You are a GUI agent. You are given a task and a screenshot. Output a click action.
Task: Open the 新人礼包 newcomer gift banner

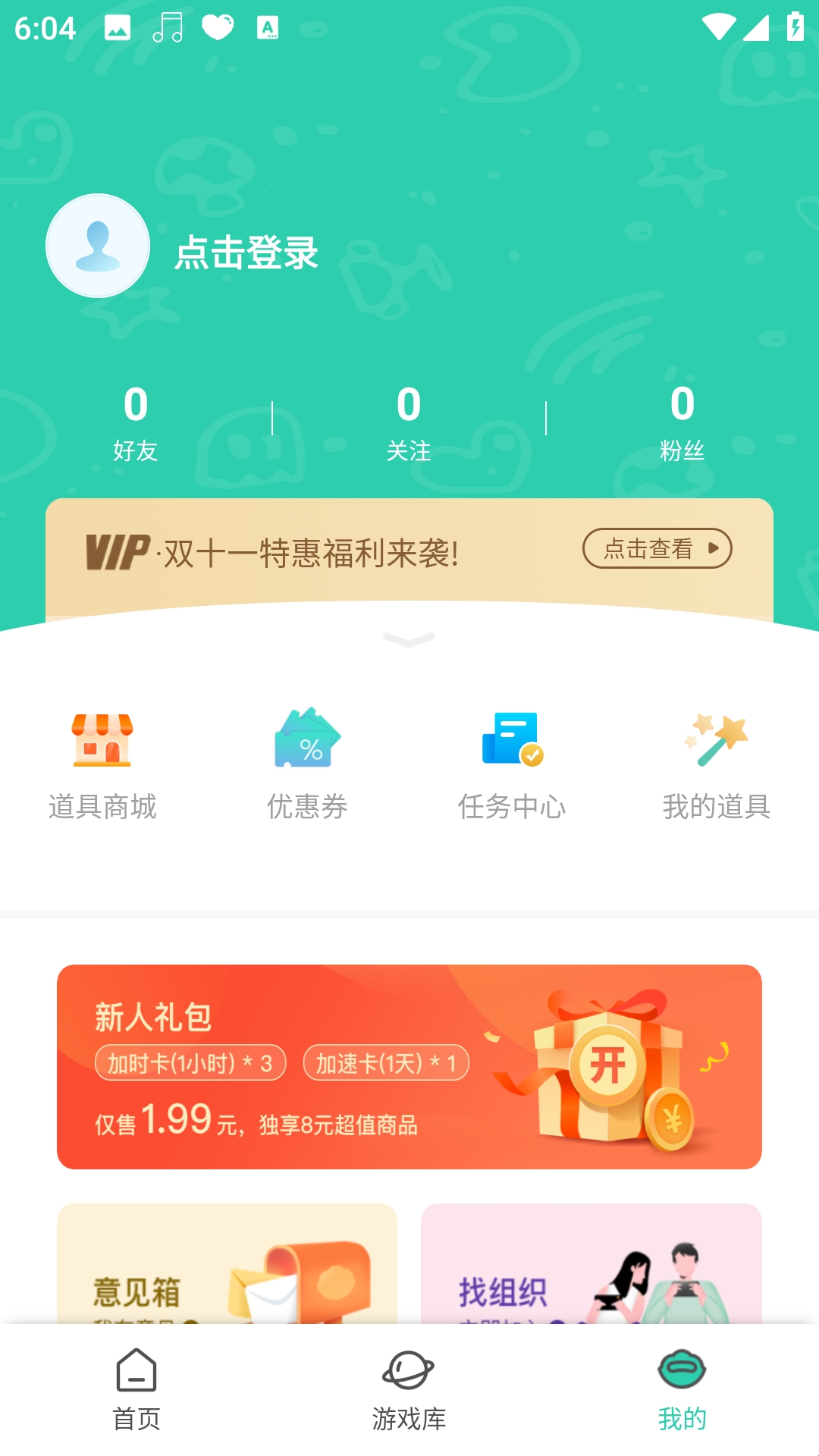(x=409, y=1066)
